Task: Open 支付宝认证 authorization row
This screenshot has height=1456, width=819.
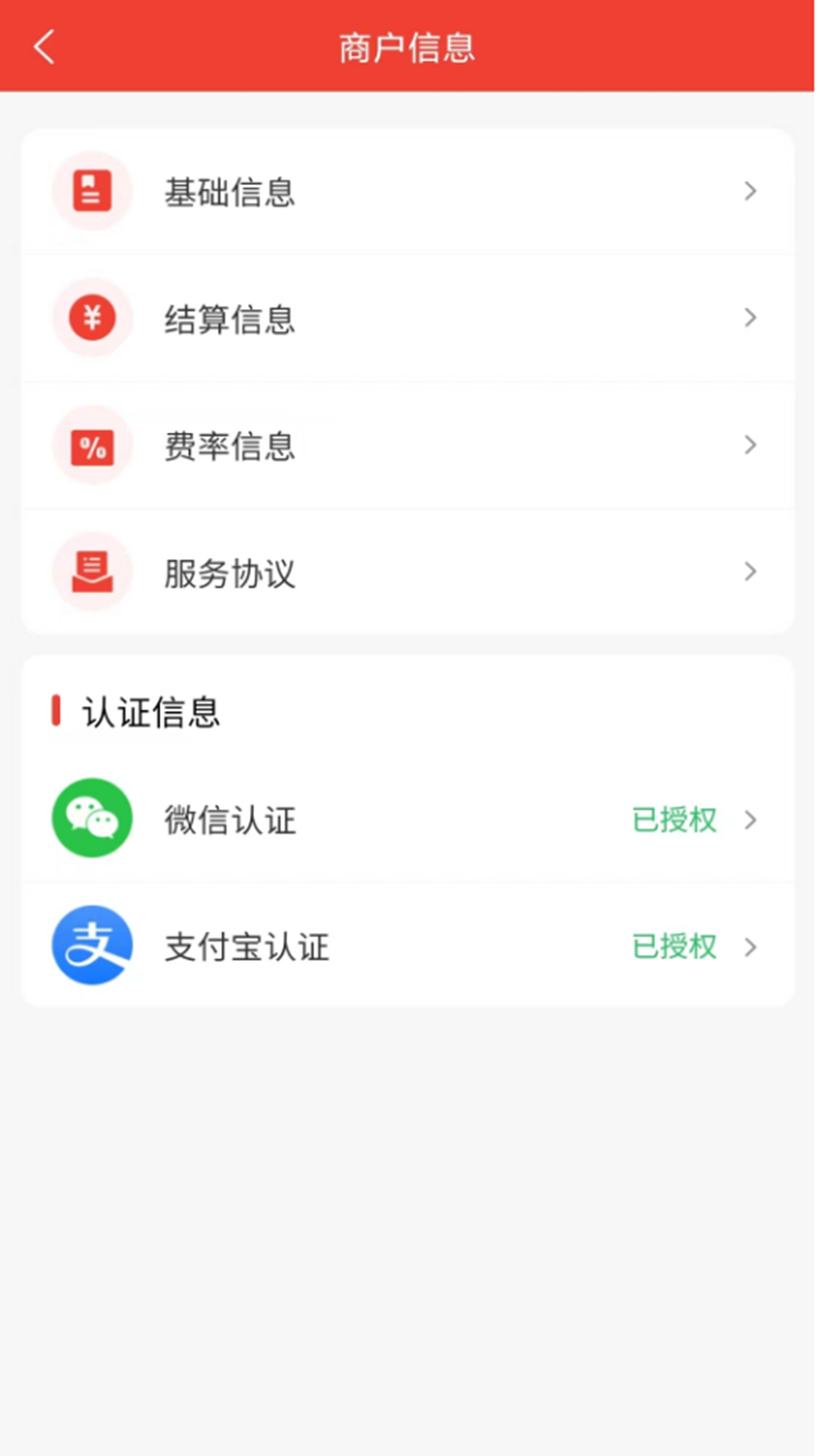Action: pyautogui.click(x=408, y=946)
